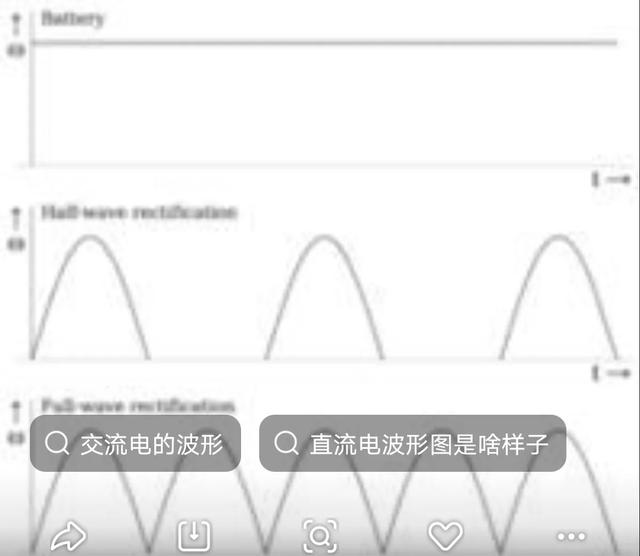Viewport: 640px width, 556px height.
Task: Download the image
Action: click(x=193, y=536)
